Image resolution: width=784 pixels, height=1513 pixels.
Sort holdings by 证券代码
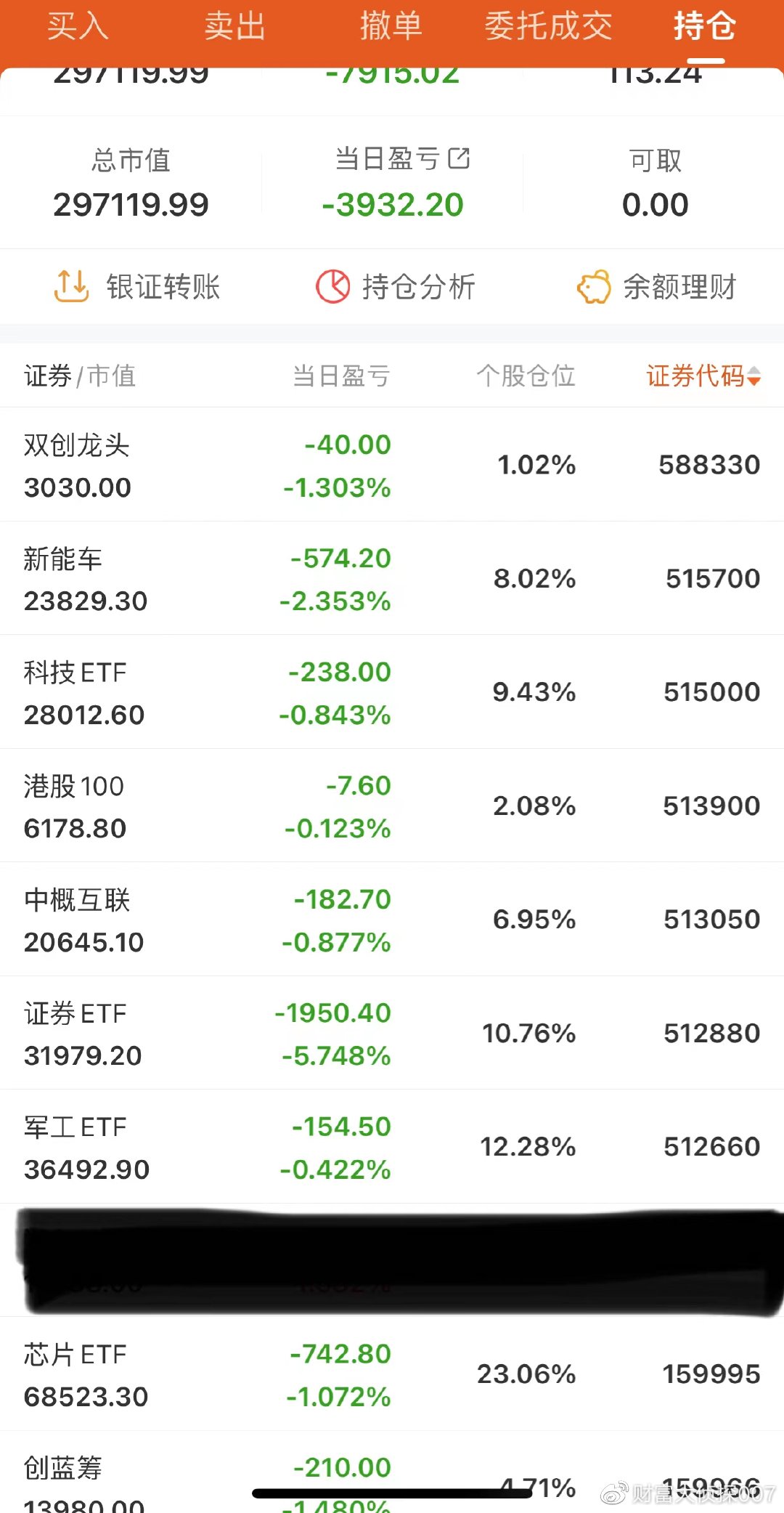(x=703, y=376)
